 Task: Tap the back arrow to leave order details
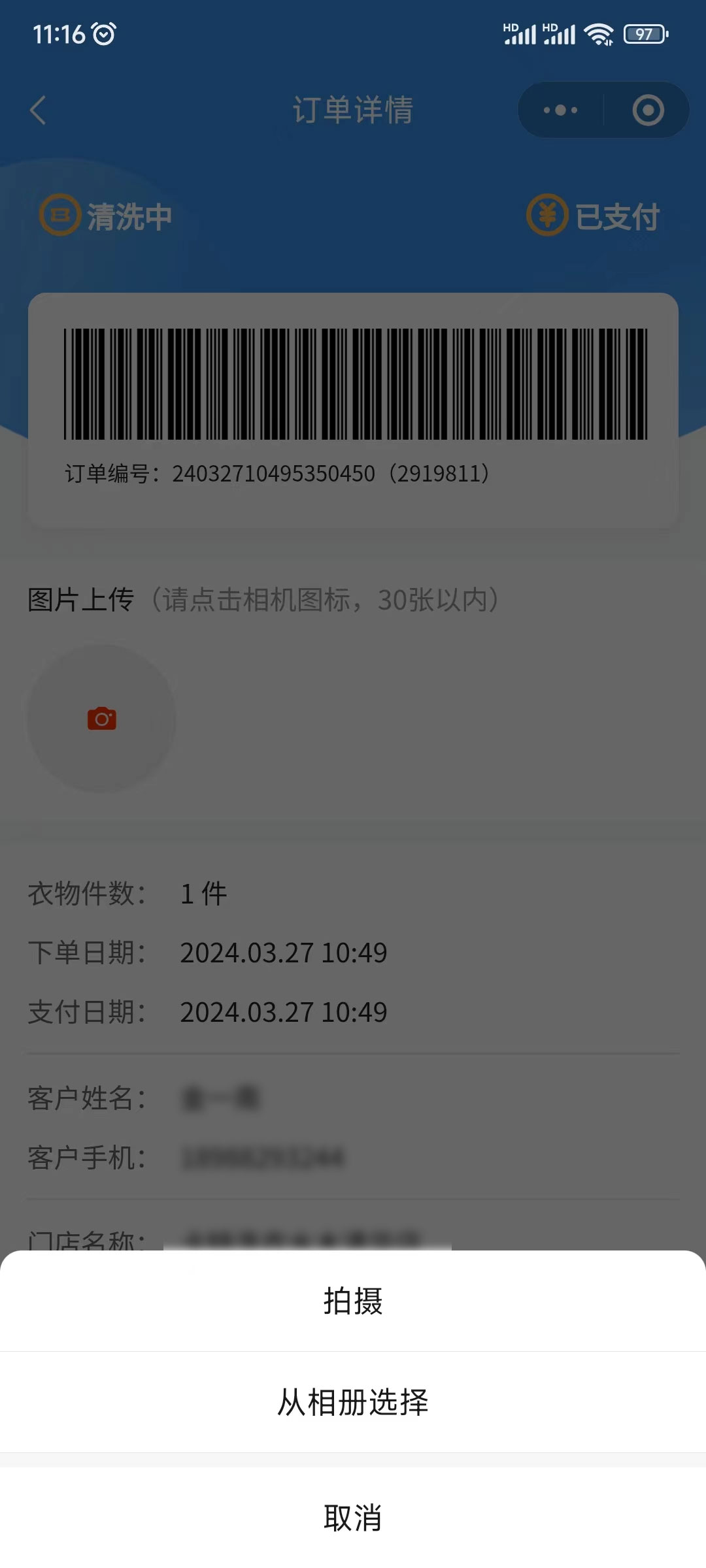click(37, 110)
